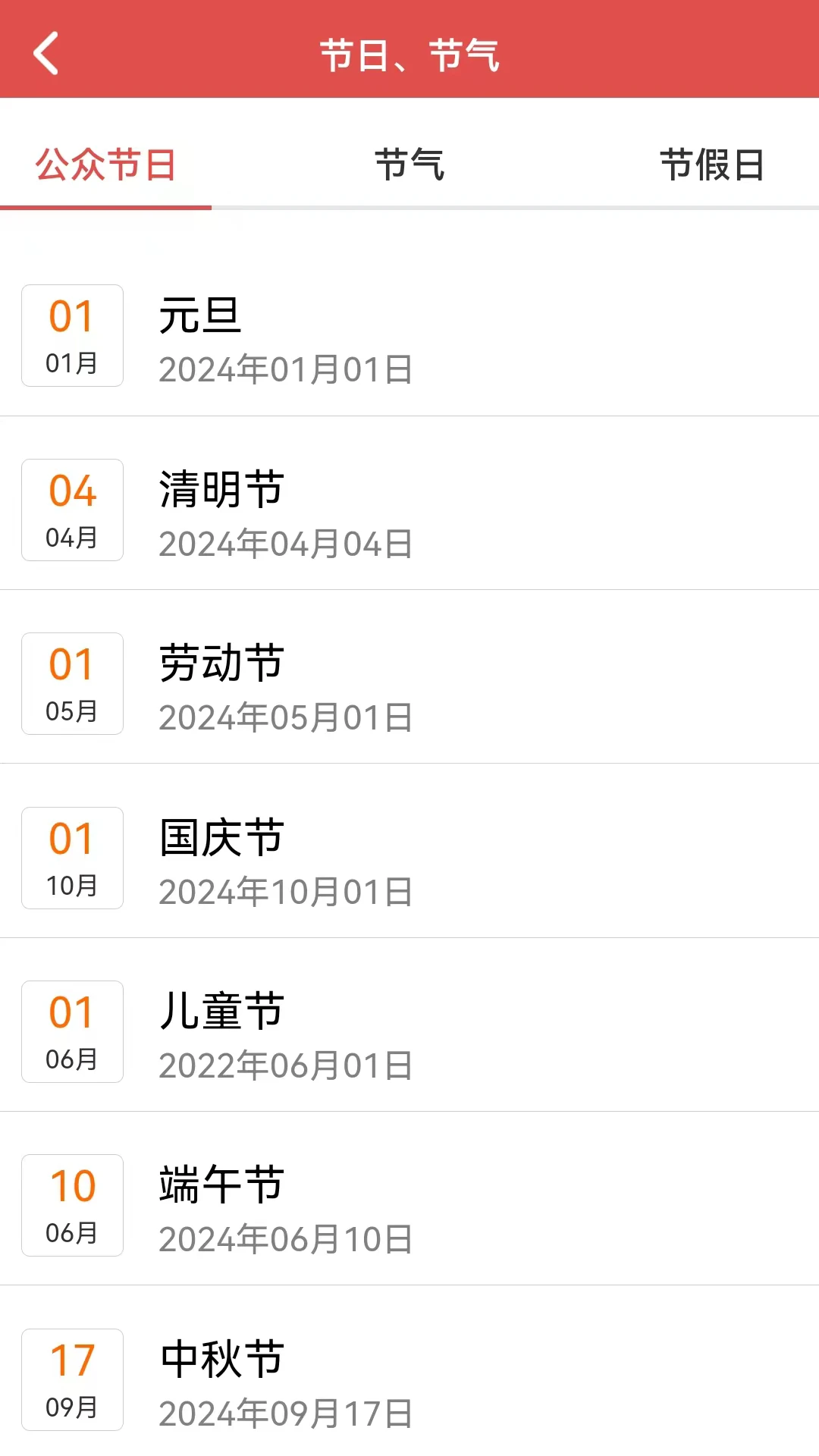
Task: Click the 清明节 festival name
Action: coord(221,490)
